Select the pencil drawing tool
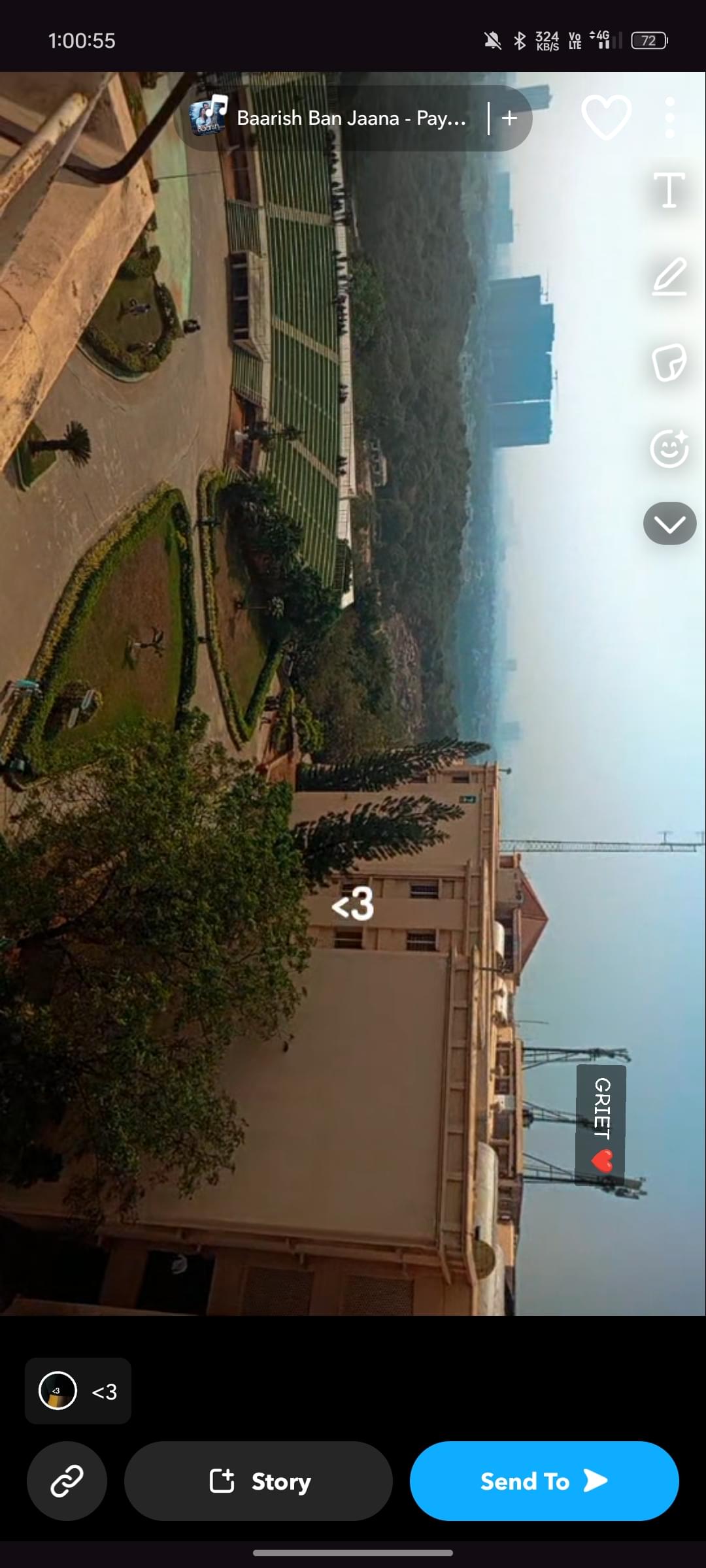Image resolution: width=706 pixels, height=1568 pixels. tap(669, 276)
